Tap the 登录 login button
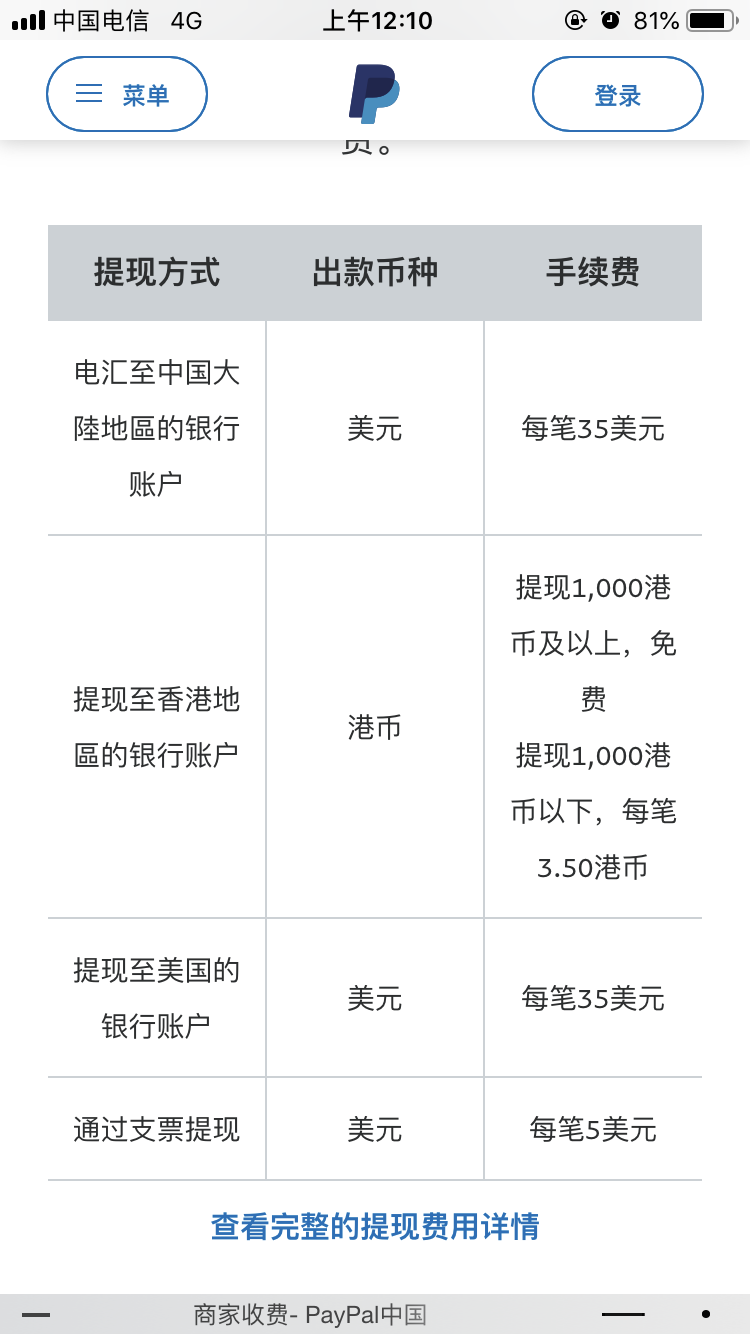750x1334 pixels. 617,95
